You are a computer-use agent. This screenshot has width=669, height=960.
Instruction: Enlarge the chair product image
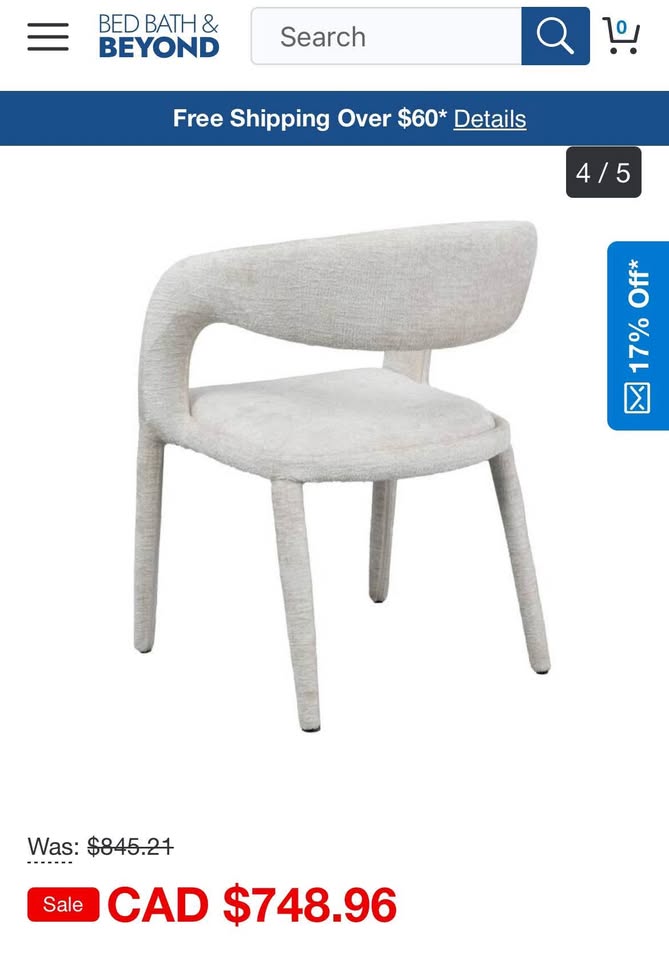[x=340, y=475]
